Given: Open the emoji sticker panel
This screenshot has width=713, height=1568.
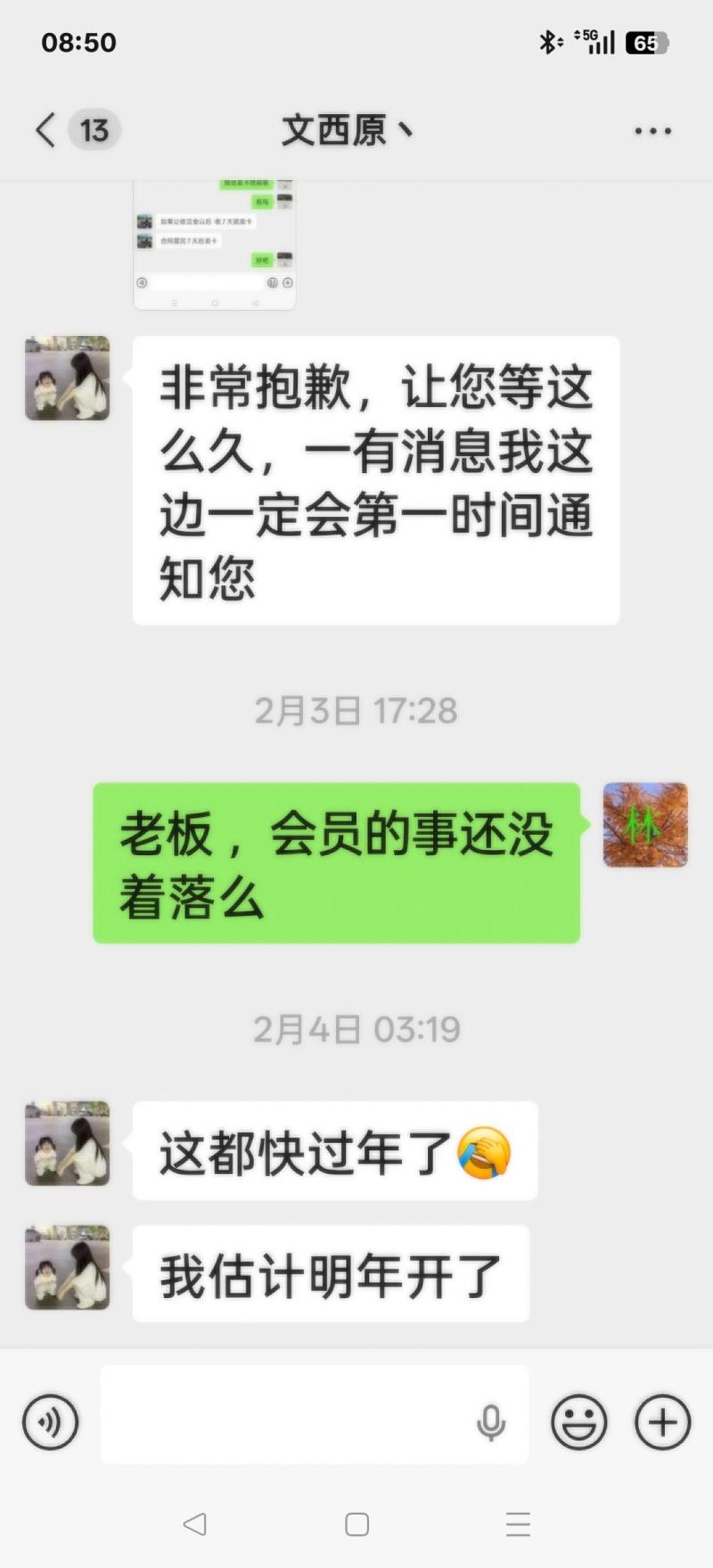Looking at the screenshot, I should click(579, 1421).
